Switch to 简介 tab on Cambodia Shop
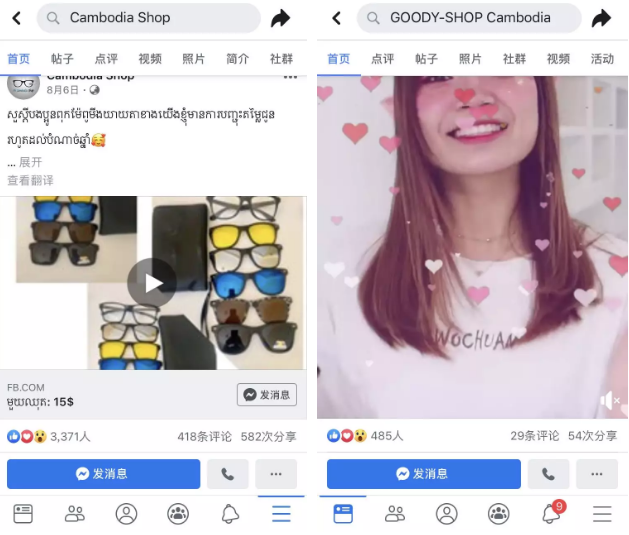 pyautogui.click(x=238, y=59)
